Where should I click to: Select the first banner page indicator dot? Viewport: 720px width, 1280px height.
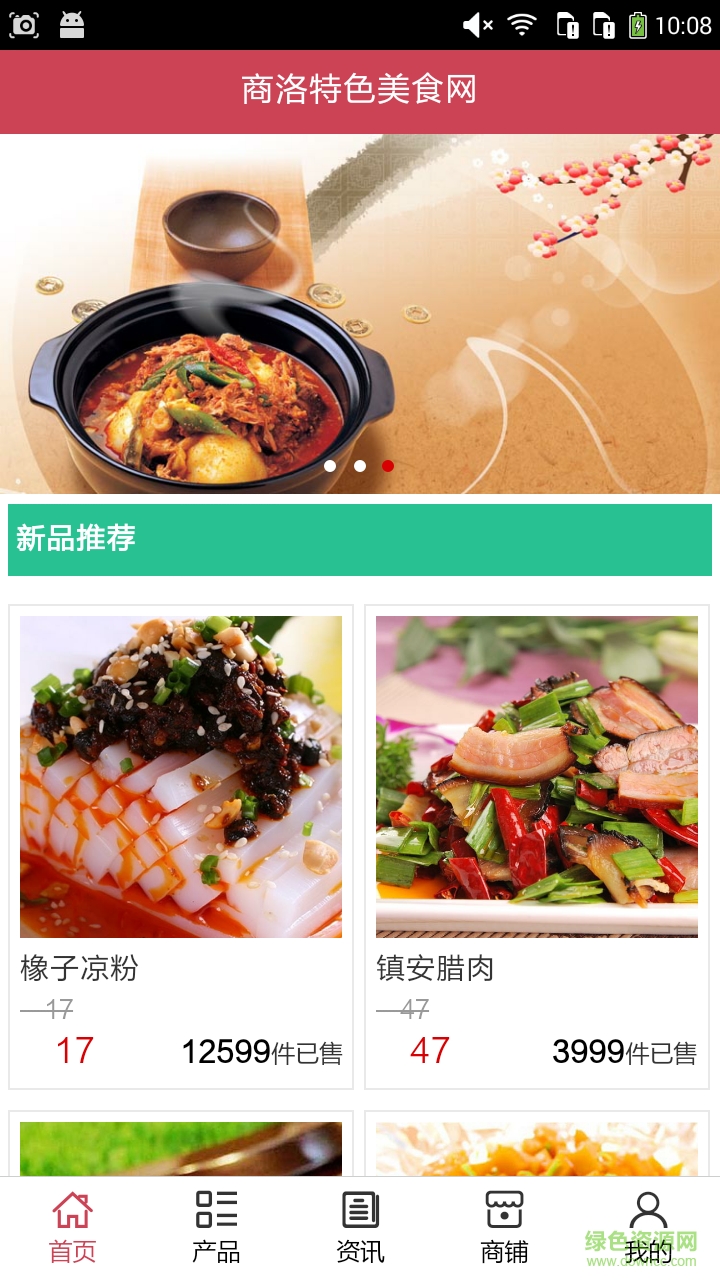(330, 466)
